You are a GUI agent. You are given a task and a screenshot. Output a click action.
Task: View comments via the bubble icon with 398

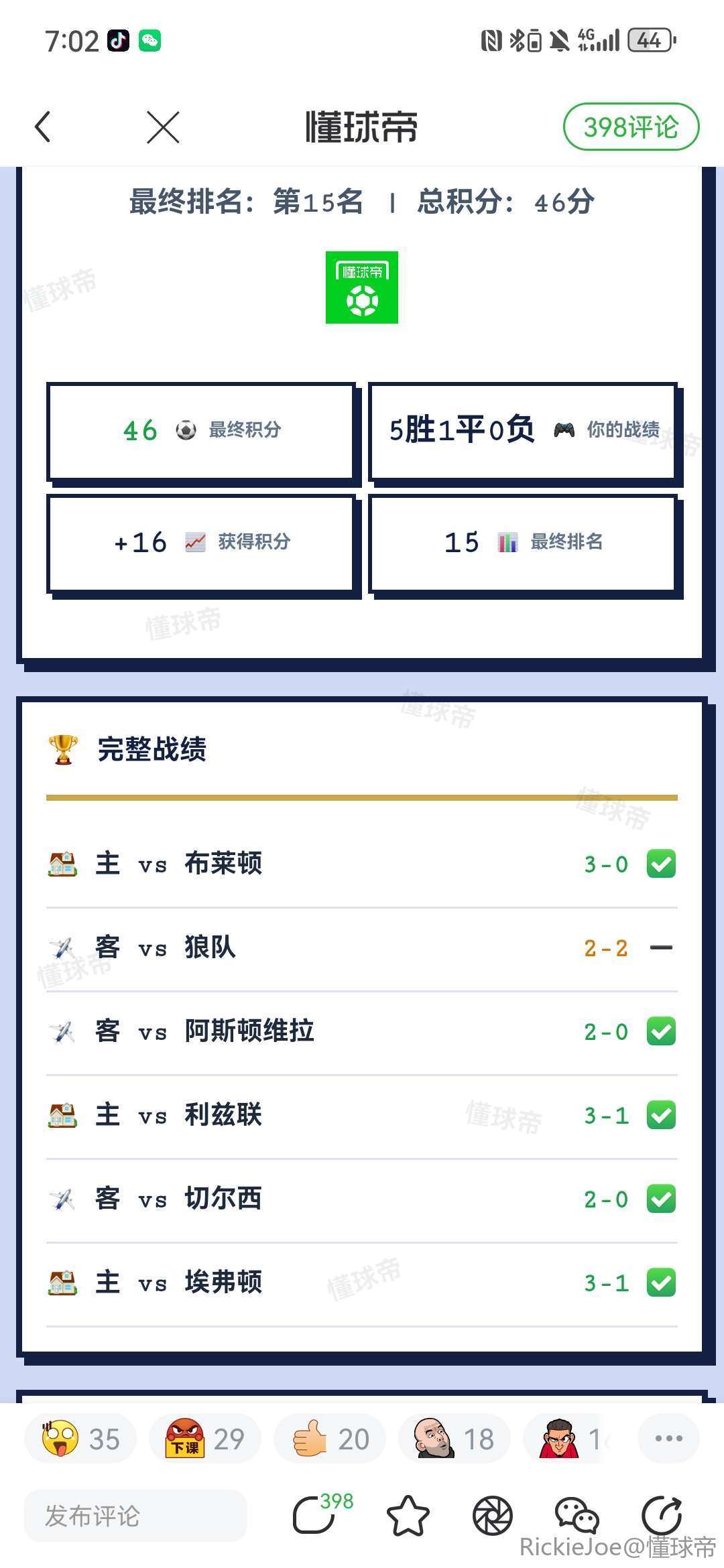pyautogui.click(x=315, y=1516)
